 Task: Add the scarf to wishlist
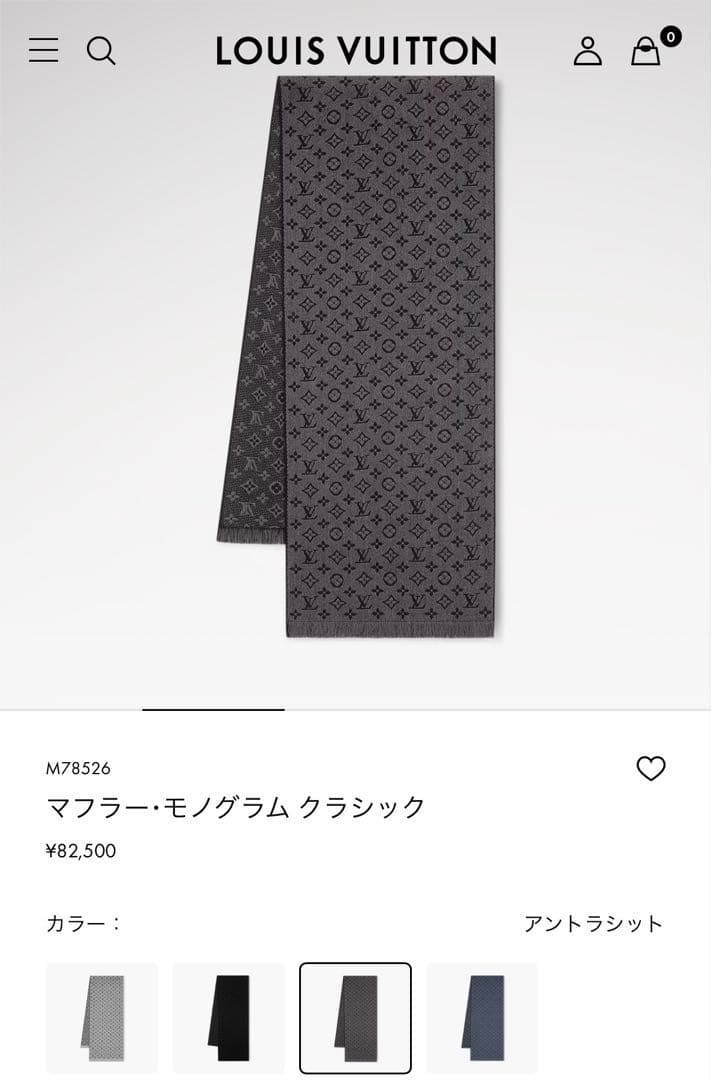pos(651,768)
